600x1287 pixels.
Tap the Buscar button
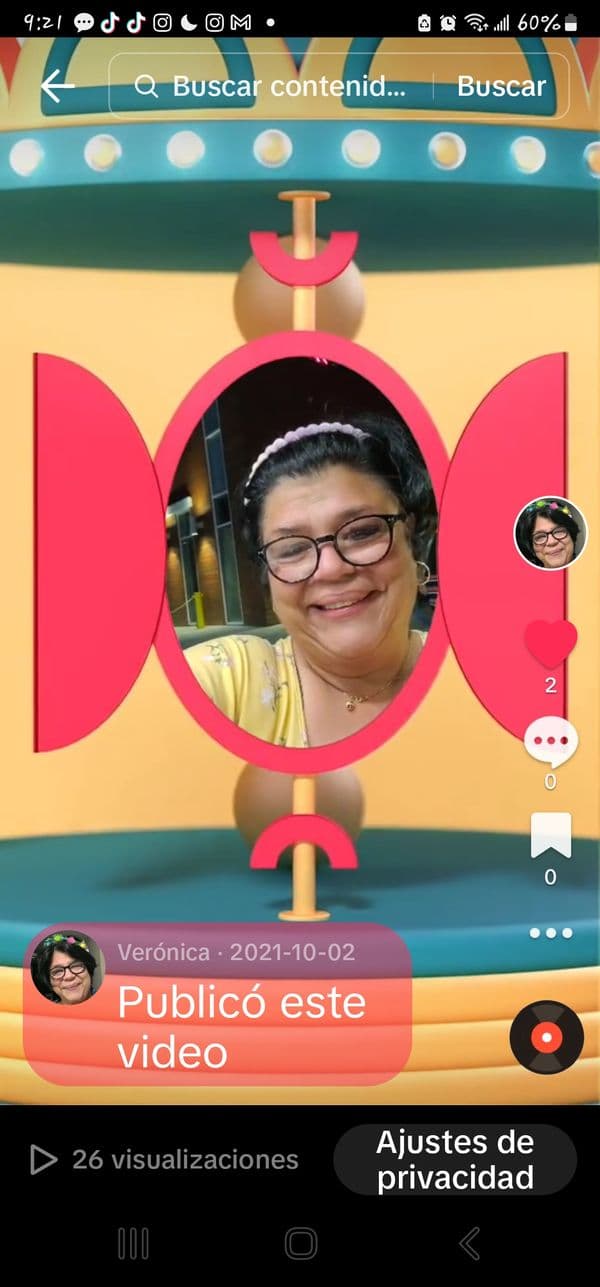[x=502, y=87]
